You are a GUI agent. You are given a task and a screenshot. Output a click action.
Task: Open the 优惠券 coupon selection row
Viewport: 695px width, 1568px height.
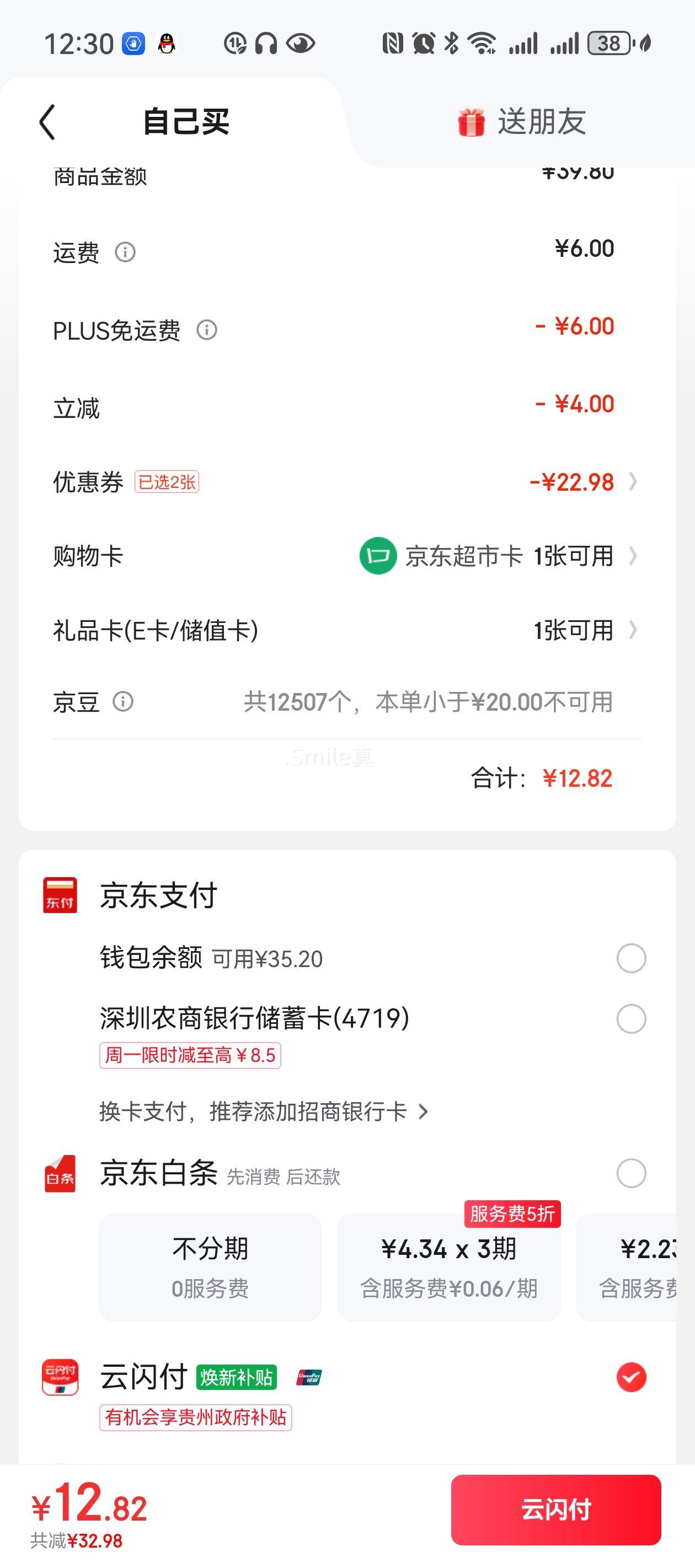tap(347, 482)
